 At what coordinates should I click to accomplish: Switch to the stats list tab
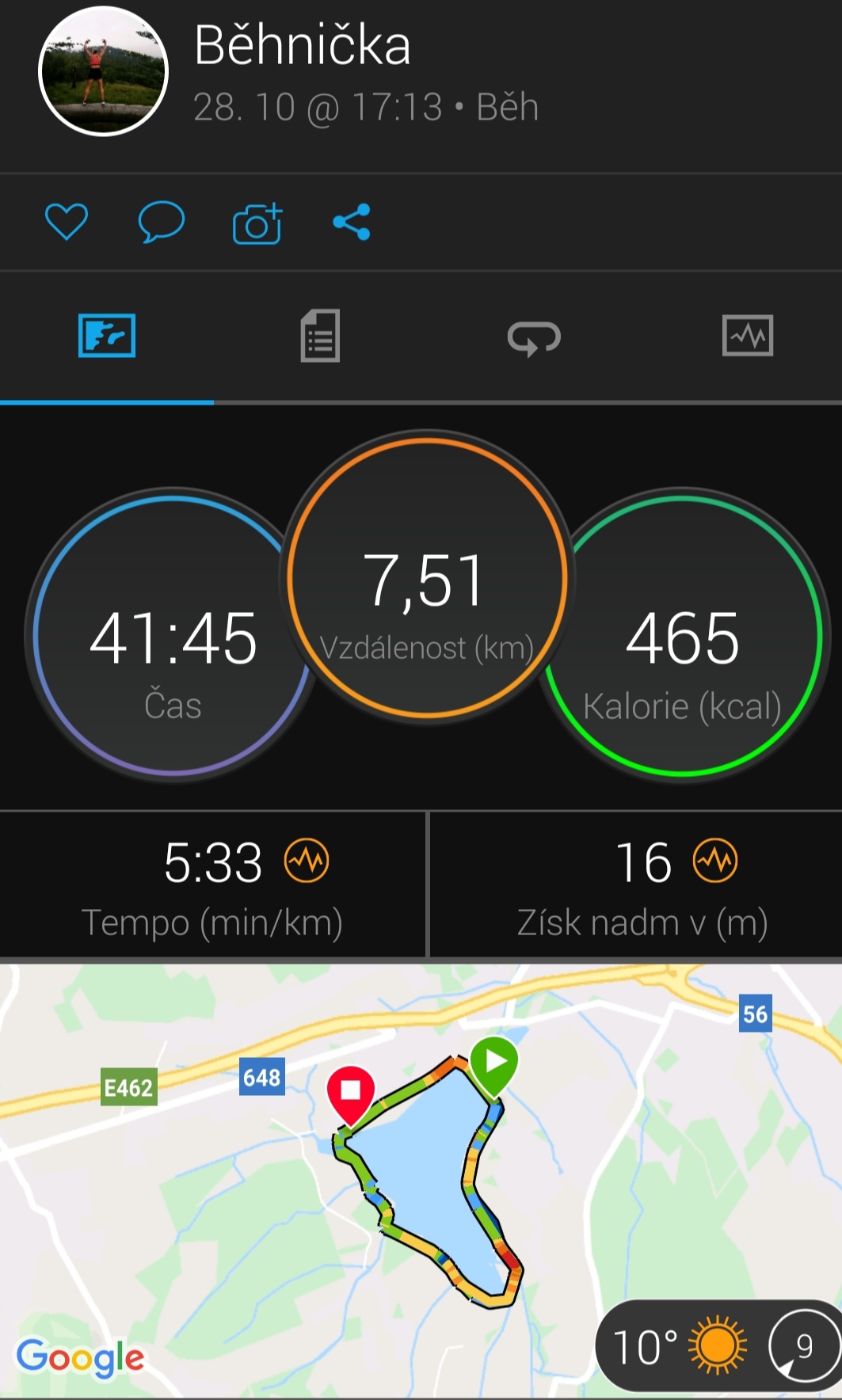(320, 336)
